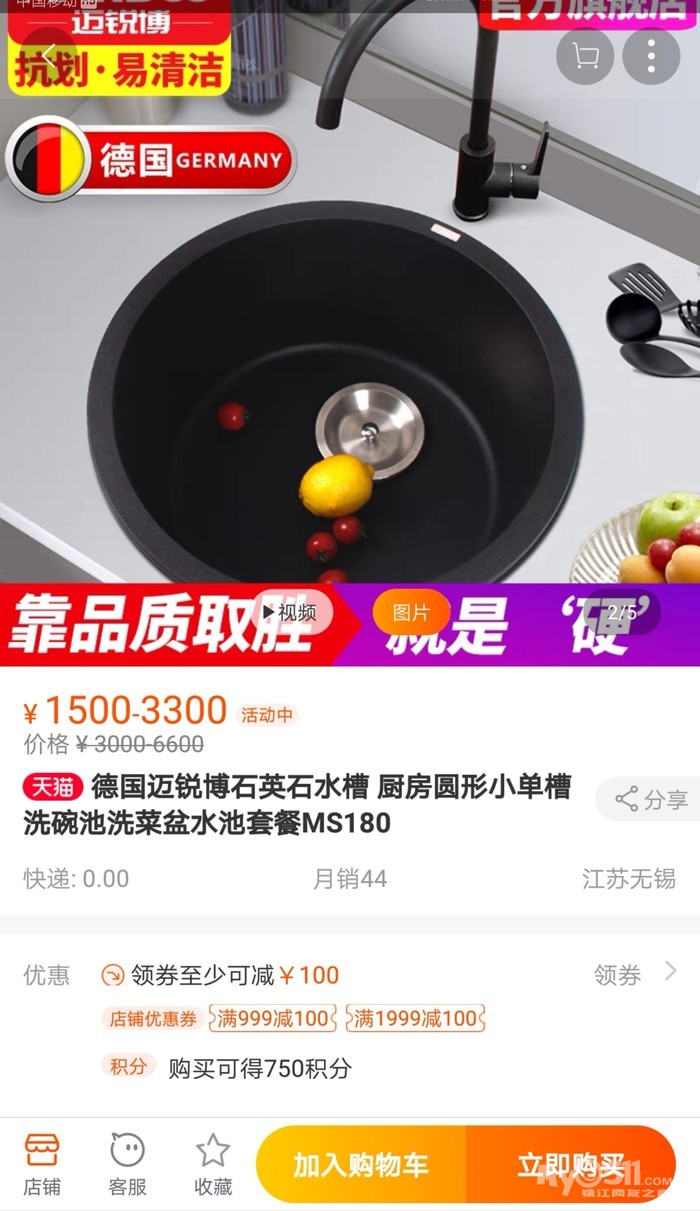
Task: Go back using the arrow icon
Action: pos(47,55)
